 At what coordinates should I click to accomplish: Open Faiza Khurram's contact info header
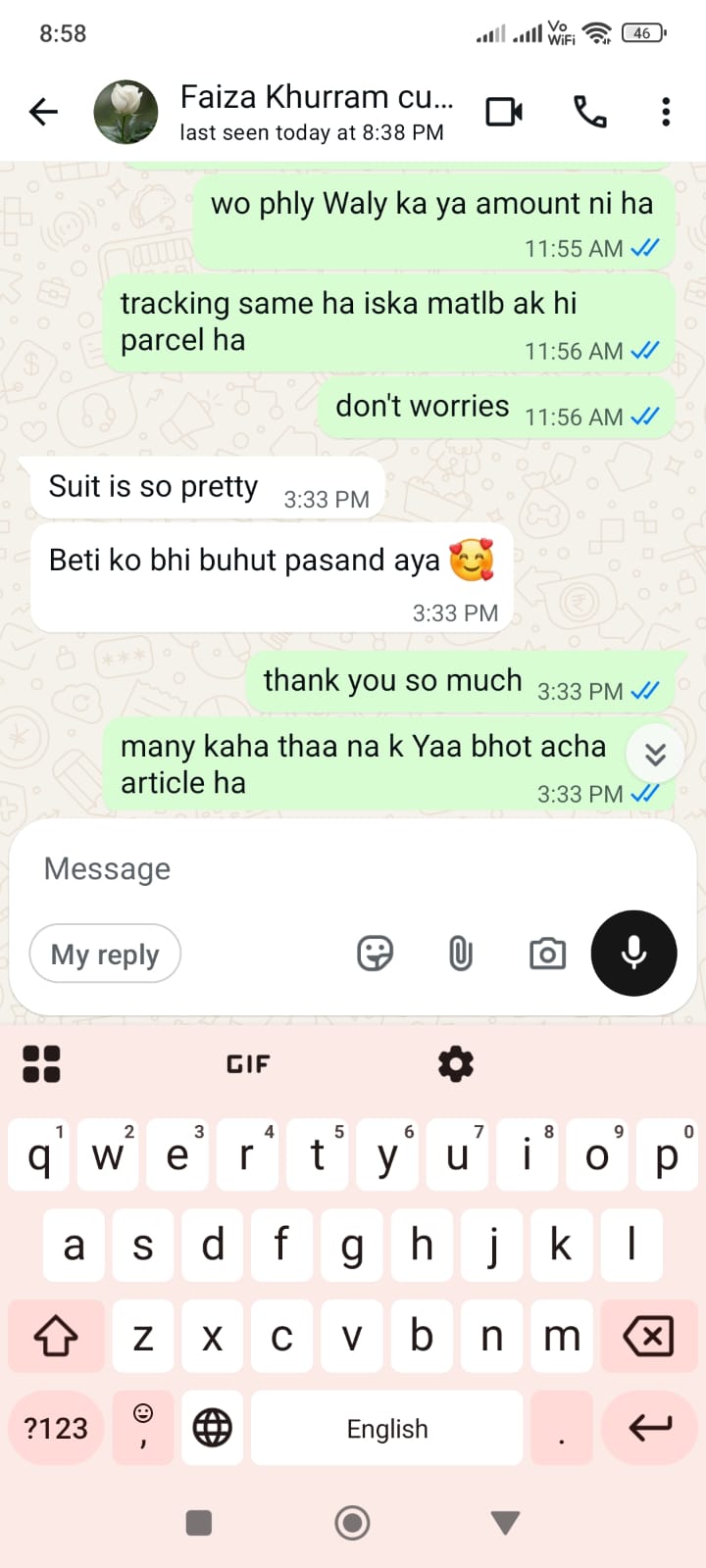click(316, 112)
